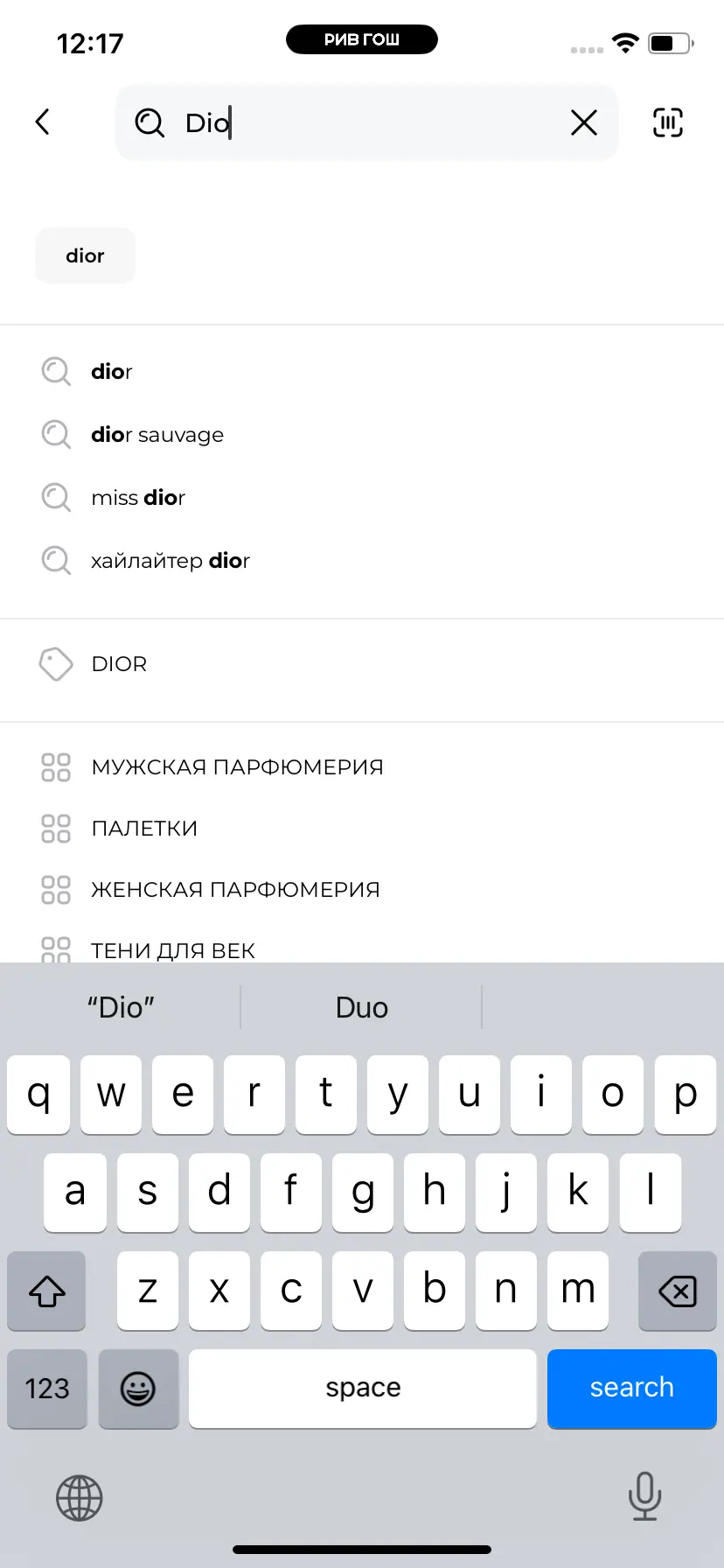Choose the "dior sauvage" suggestion
The image size is (724, 1568).
pos(157,435)
